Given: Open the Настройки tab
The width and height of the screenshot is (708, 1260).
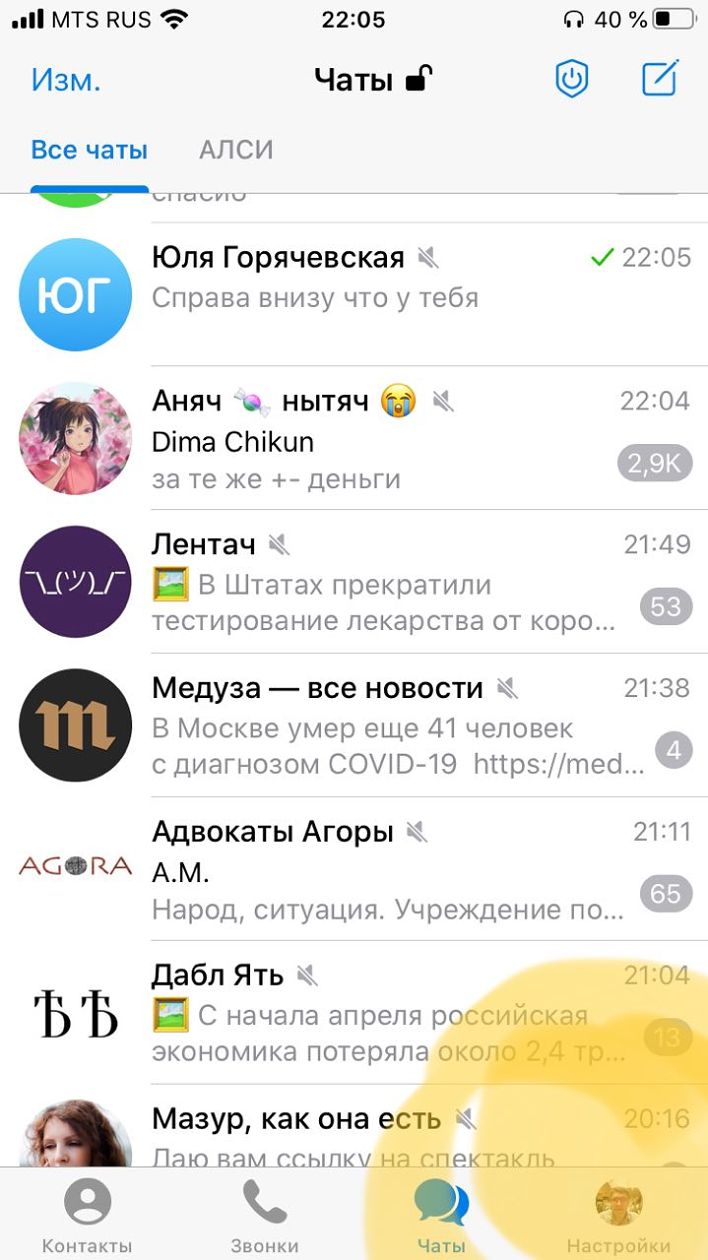Looking at the screenshot, I should [618, 1215].
